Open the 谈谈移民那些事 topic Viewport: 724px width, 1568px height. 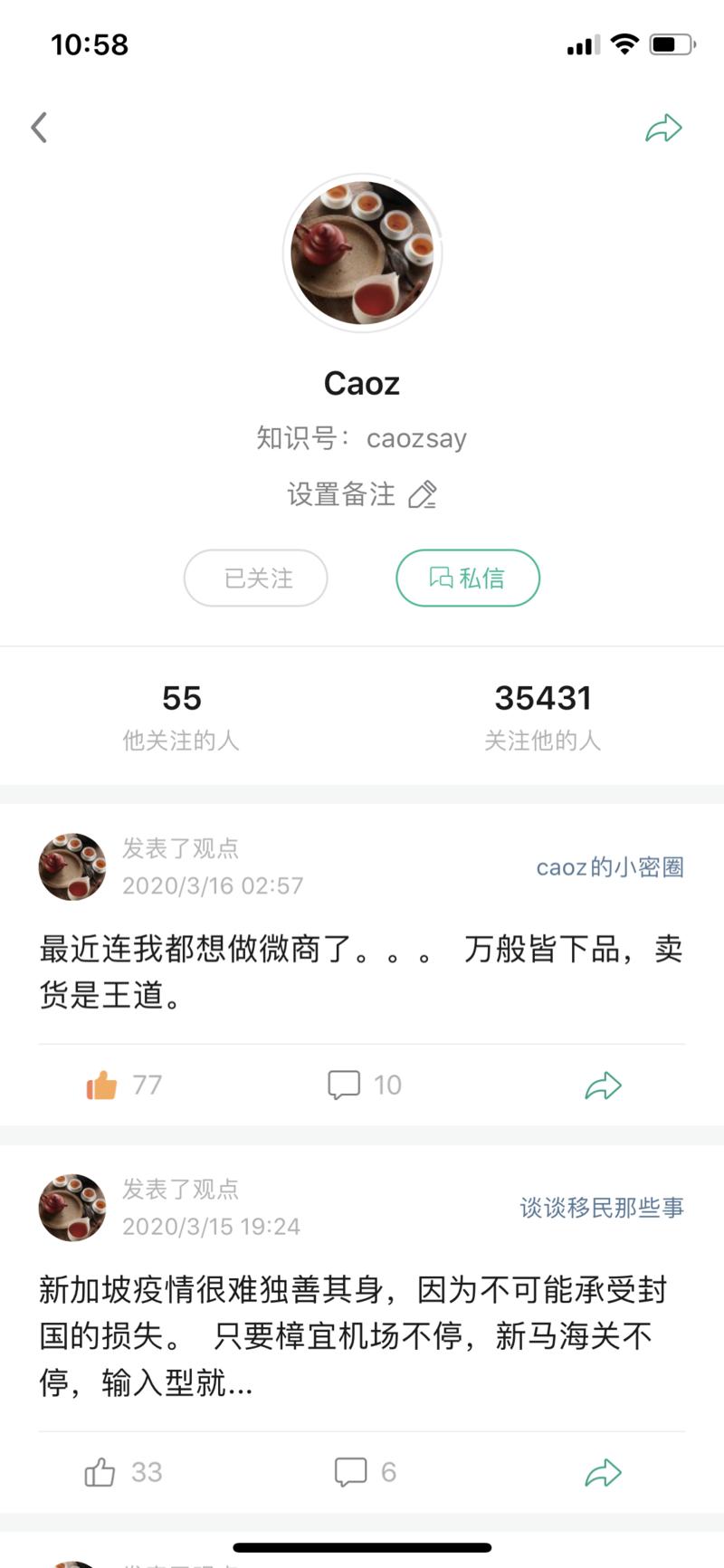coord(602,1208)
